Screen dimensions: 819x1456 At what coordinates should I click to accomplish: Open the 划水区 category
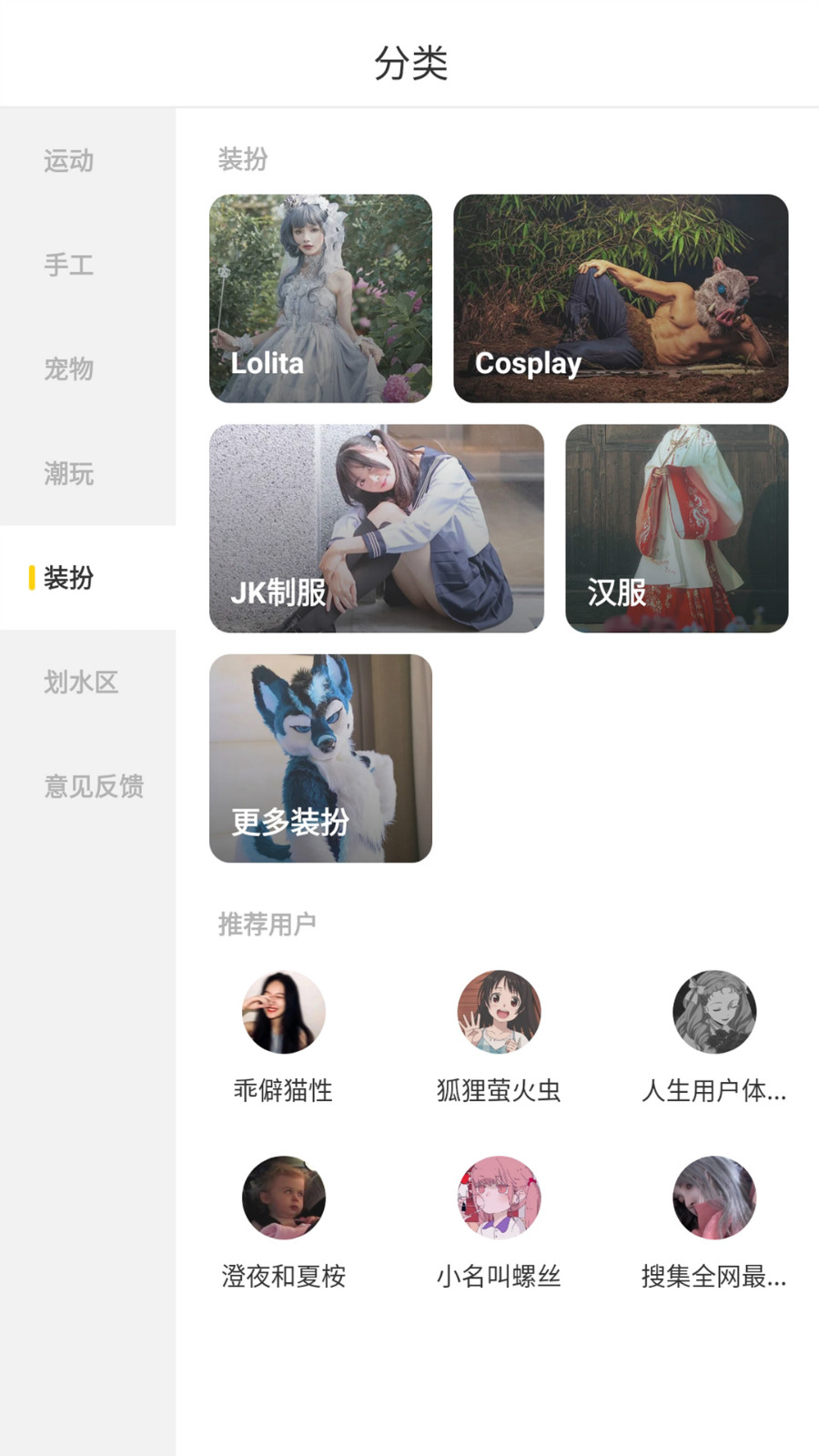(81, 682)
